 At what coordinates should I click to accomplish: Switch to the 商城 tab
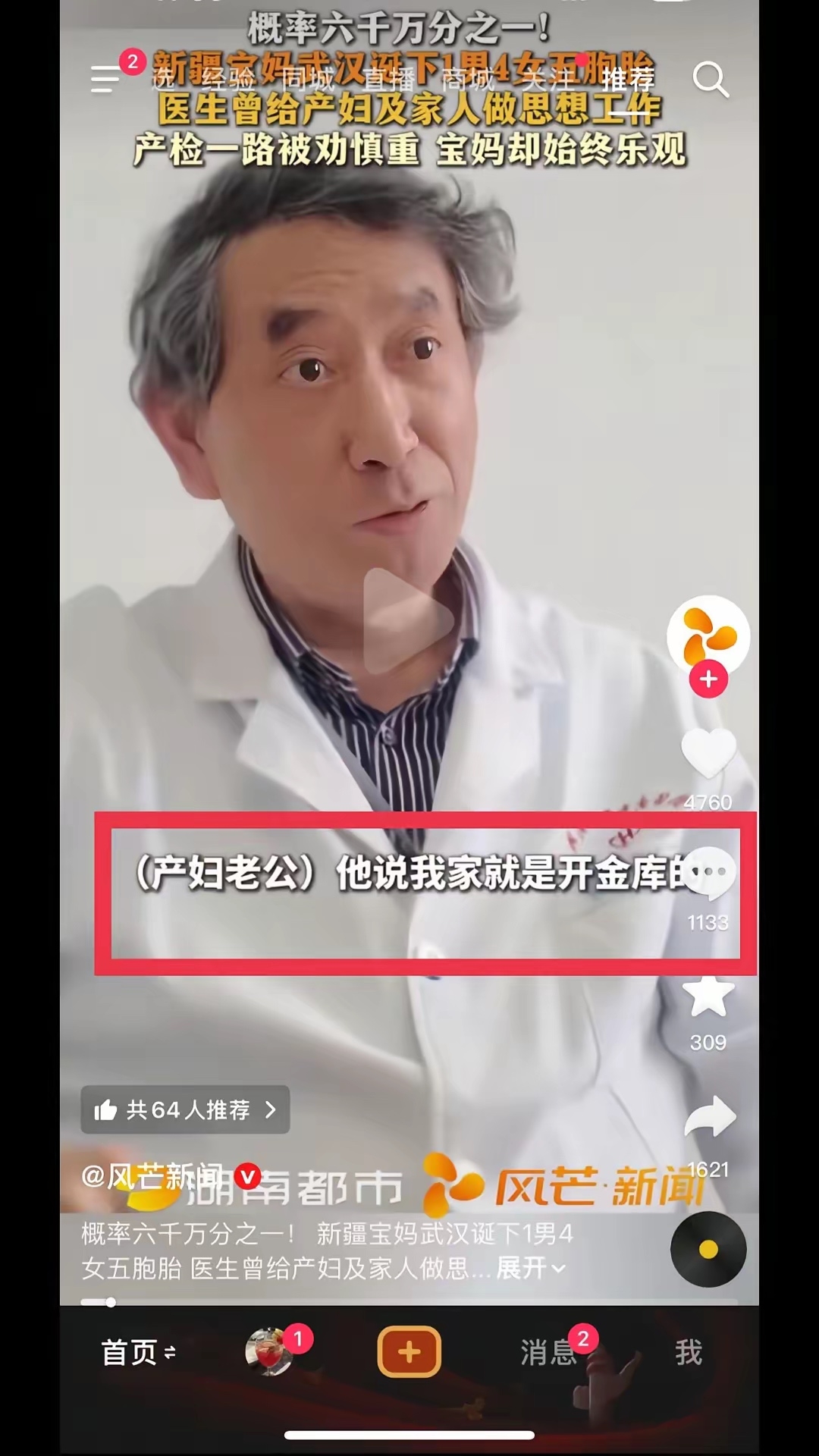tap(468, 79)
